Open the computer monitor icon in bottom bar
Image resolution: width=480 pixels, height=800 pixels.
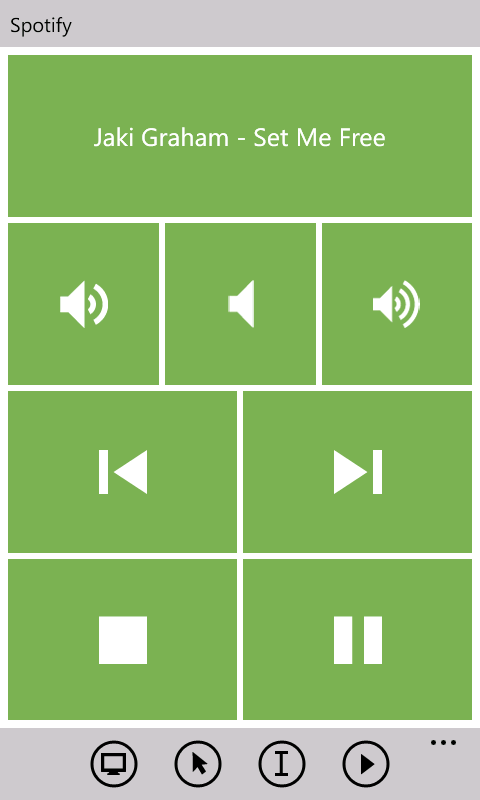(x=114, y=764)
